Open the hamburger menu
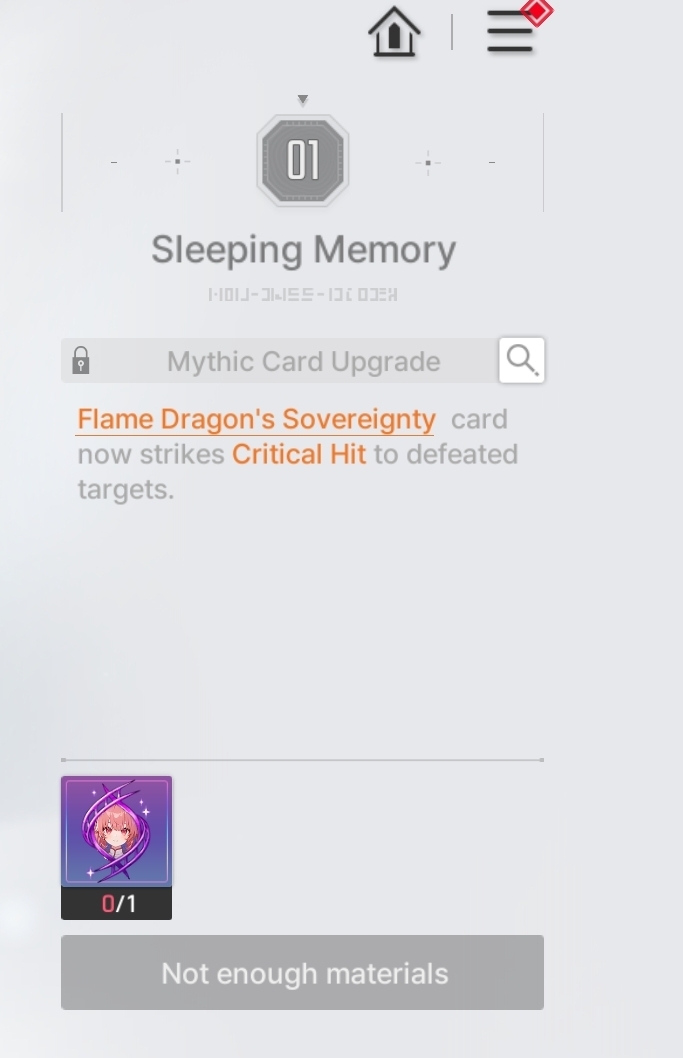 (x=510, y=33)
